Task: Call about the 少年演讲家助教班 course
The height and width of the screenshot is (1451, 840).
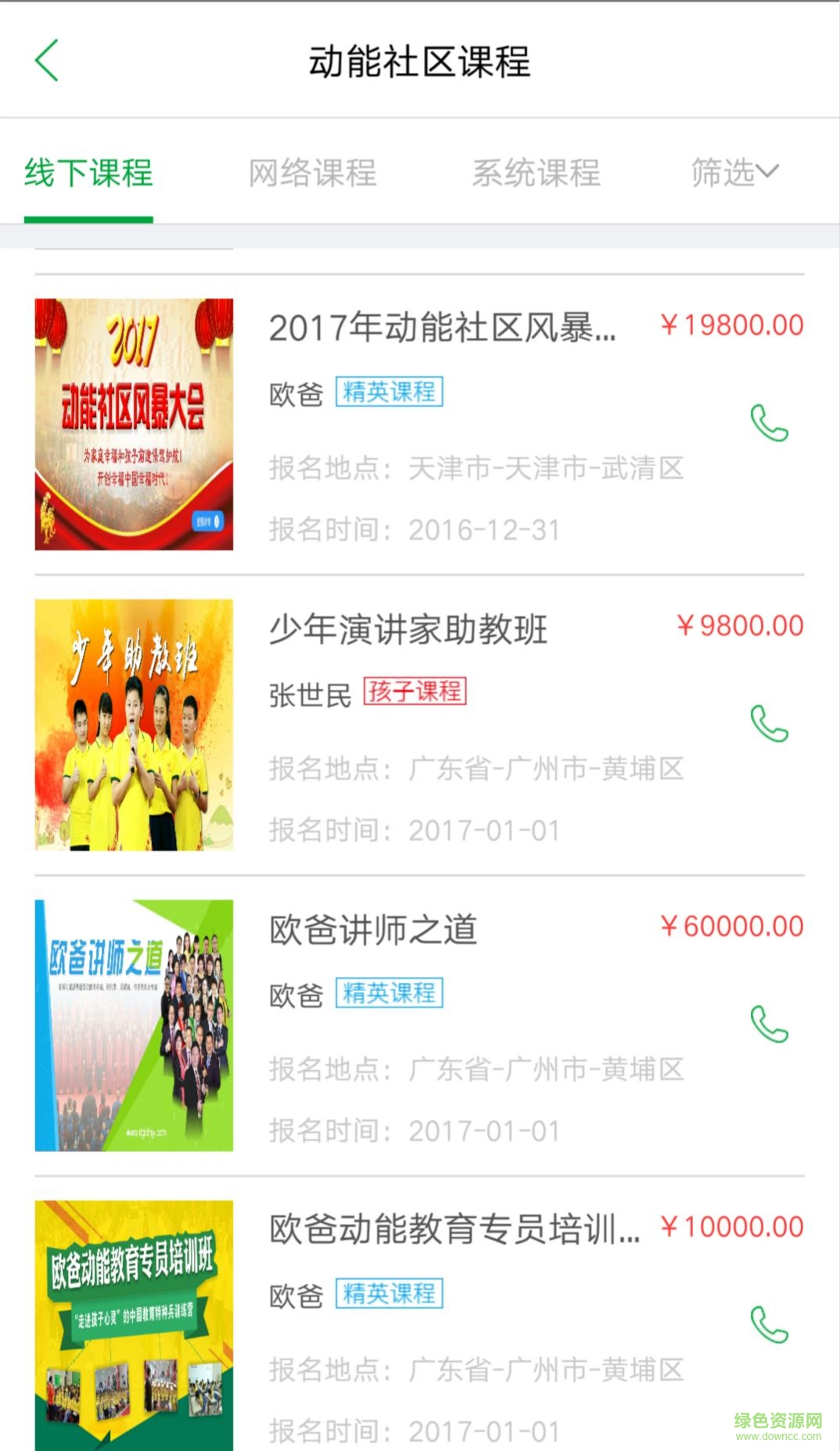Action: point(769,724)
